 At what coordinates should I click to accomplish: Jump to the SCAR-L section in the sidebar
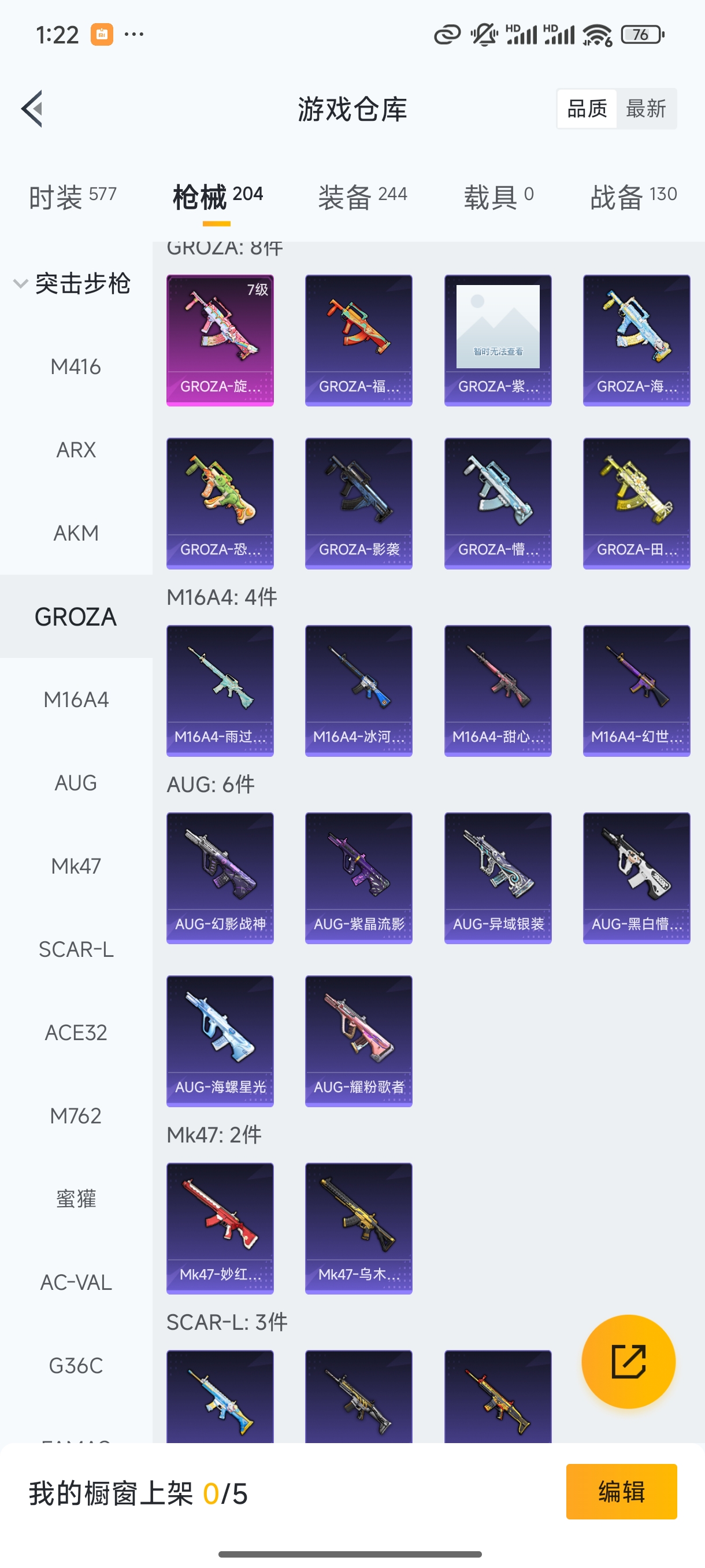pos(76,949)
